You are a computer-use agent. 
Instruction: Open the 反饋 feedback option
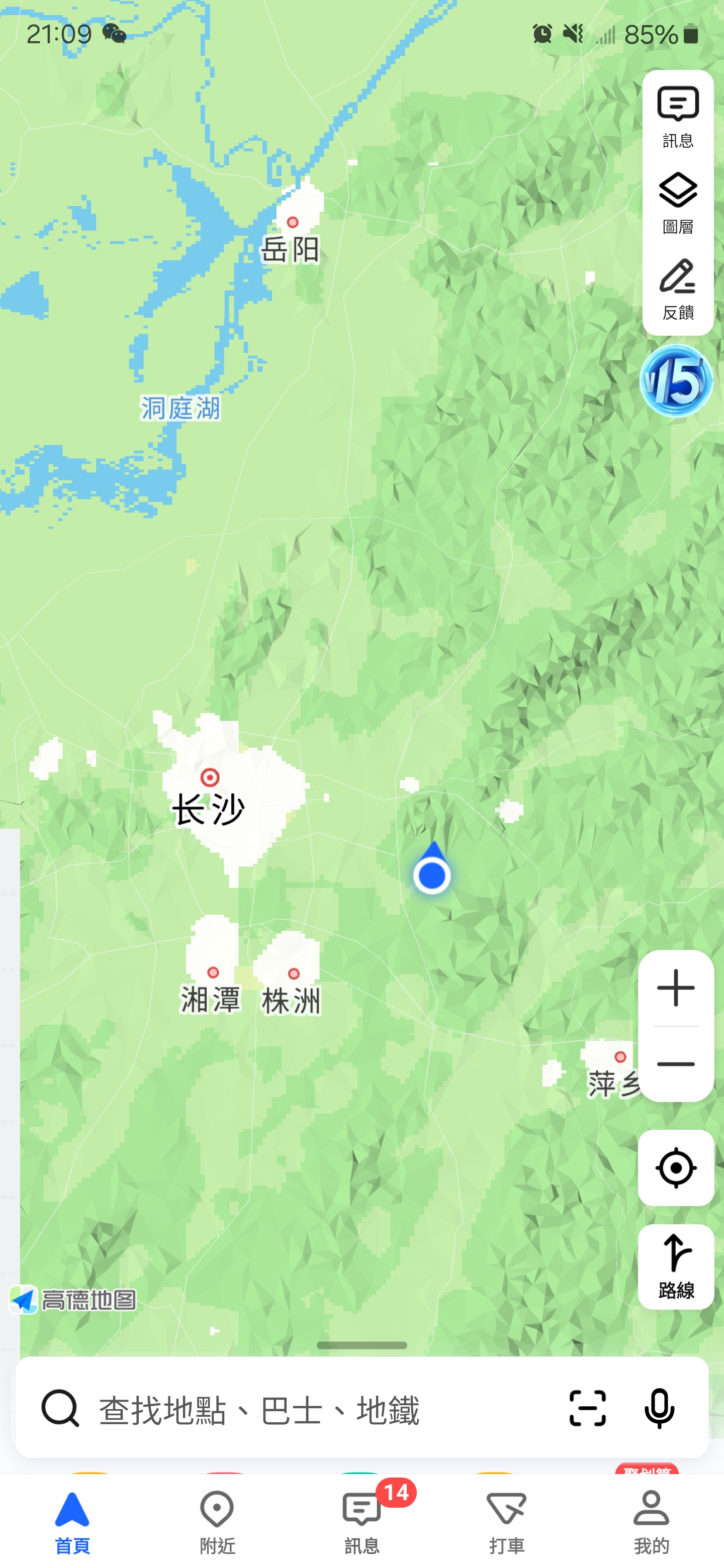click(x=677, y=288)
